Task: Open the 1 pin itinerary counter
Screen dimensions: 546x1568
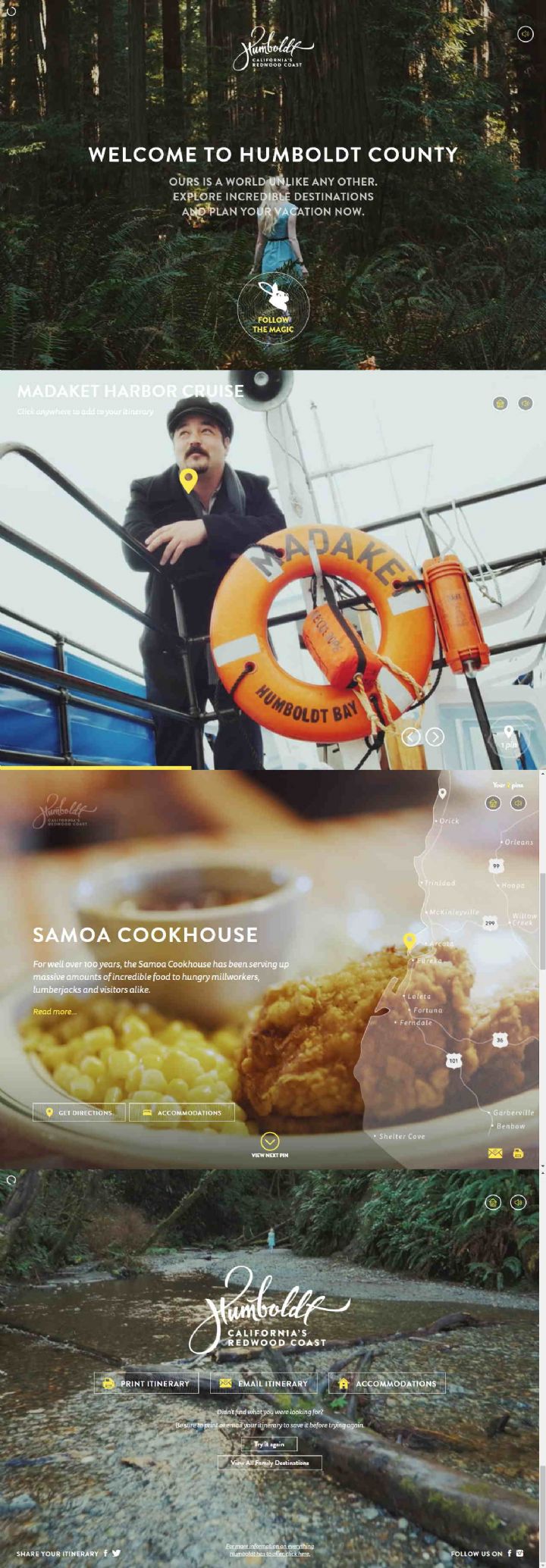Action: pyautogui.click(x=509, y=737)
